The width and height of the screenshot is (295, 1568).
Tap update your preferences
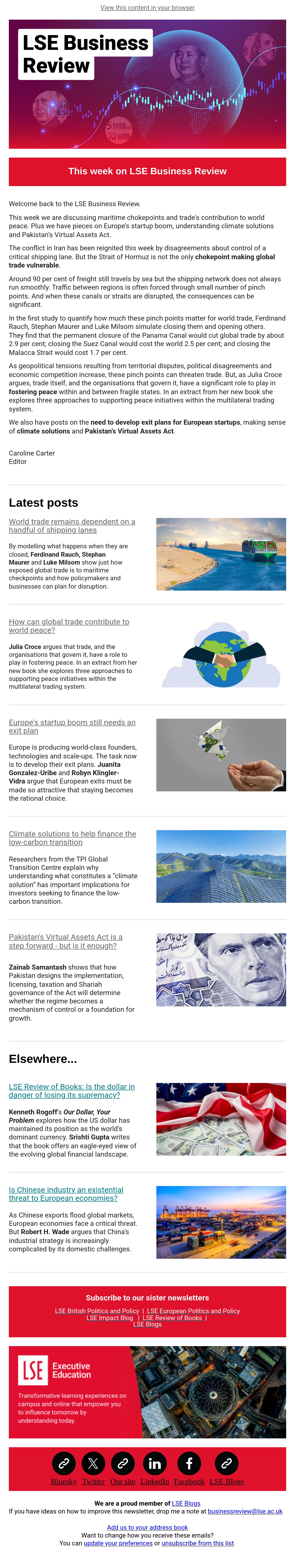(x=118, y=1543)
